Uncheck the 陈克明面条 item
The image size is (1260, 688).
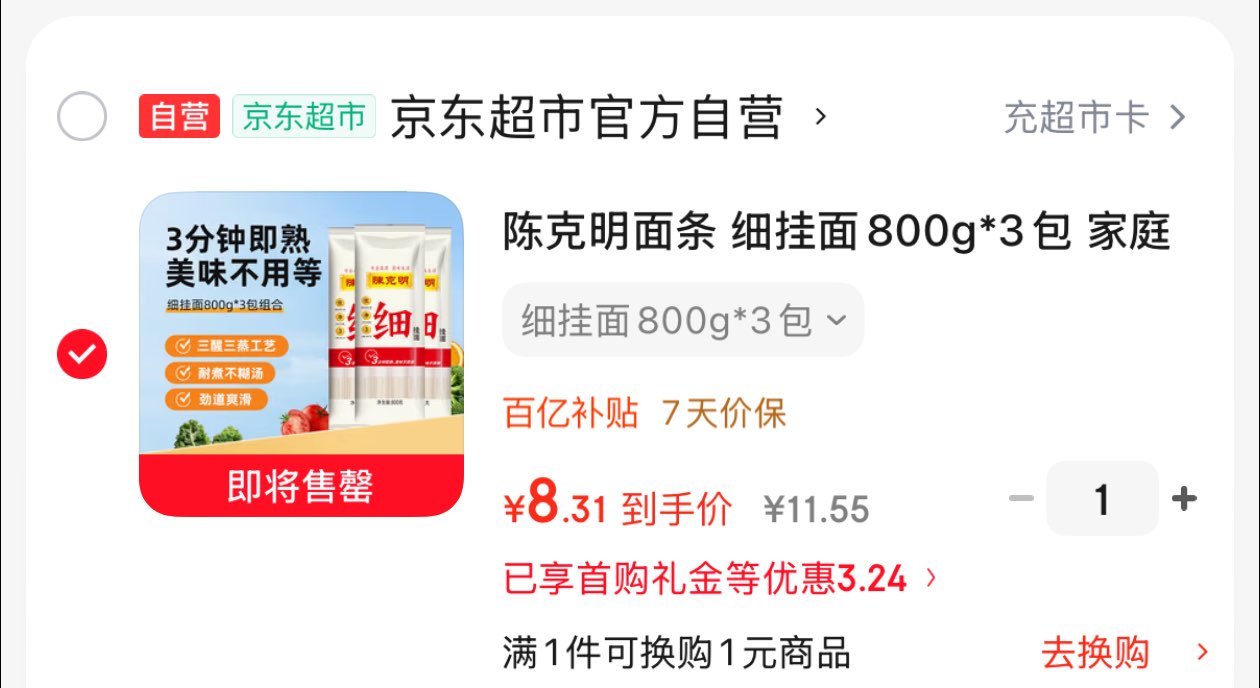(82, 354)
